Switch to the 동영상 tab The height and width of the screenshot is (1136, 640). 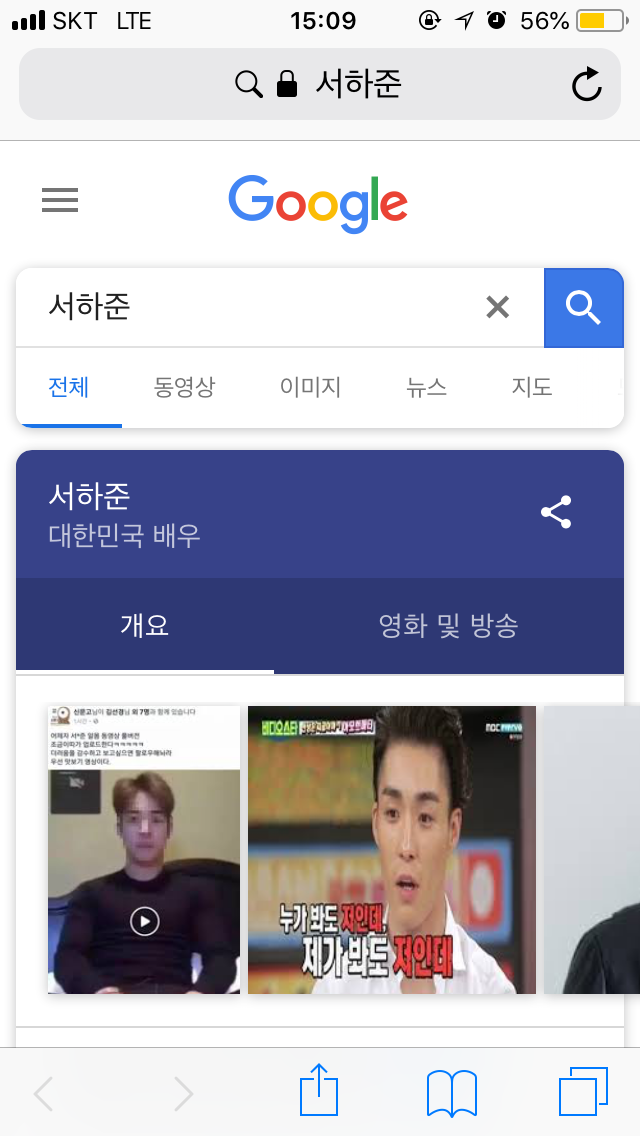(x=184, y=387)
